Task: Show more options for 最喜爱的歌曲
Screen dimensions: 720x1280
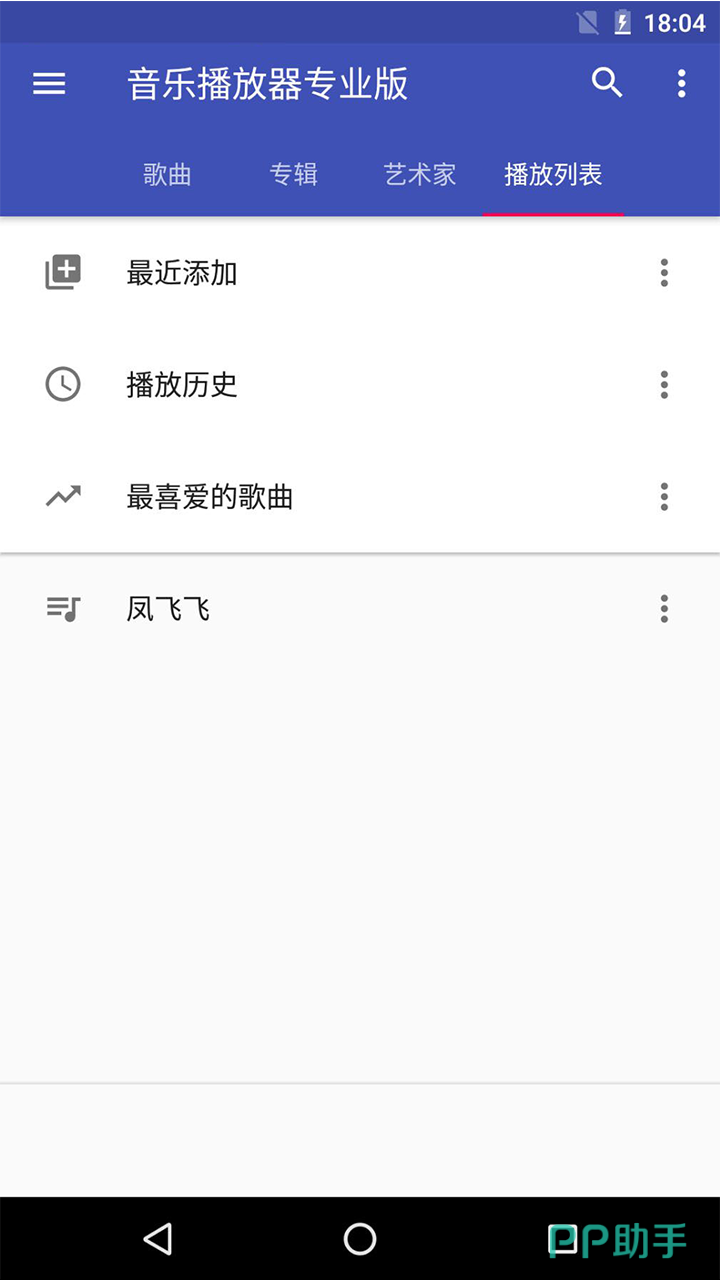Action: [x=664, y=497]
